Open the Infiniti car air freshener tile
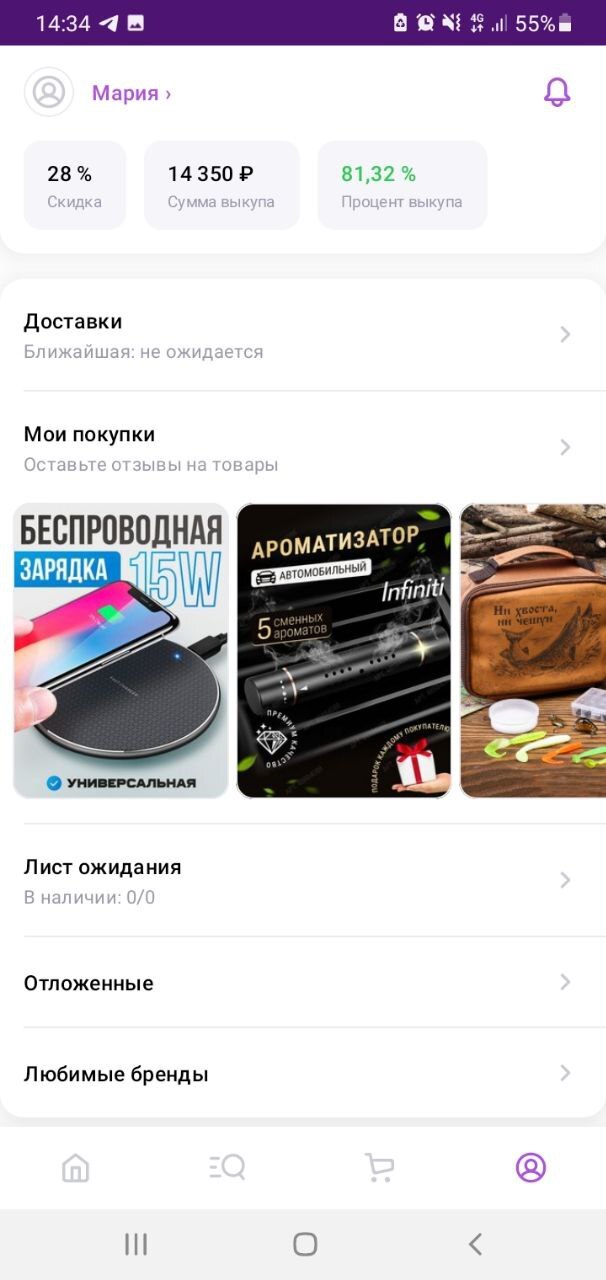This screenshot has height=1280, width=606. click(x=344, y=650)
